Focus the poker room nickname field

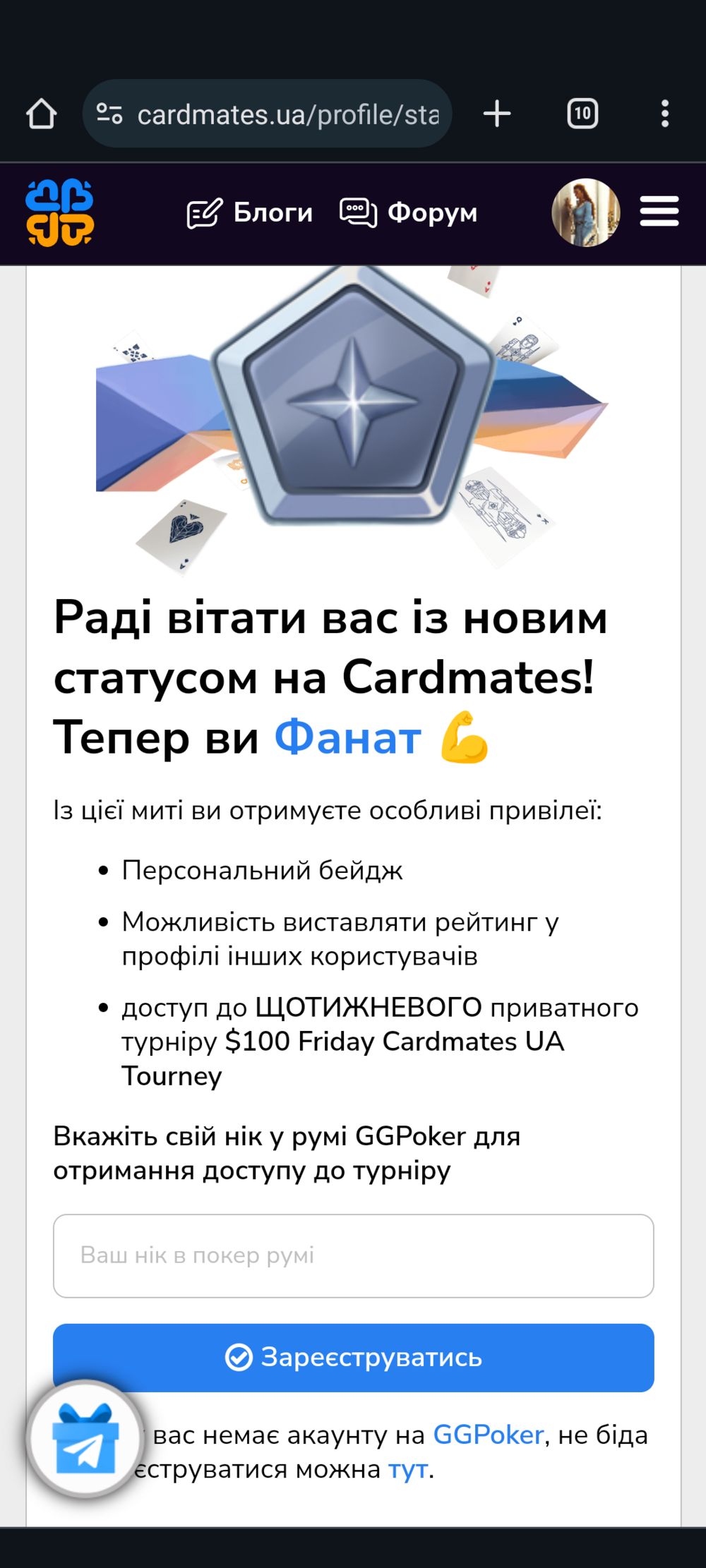pos(353,1255)
